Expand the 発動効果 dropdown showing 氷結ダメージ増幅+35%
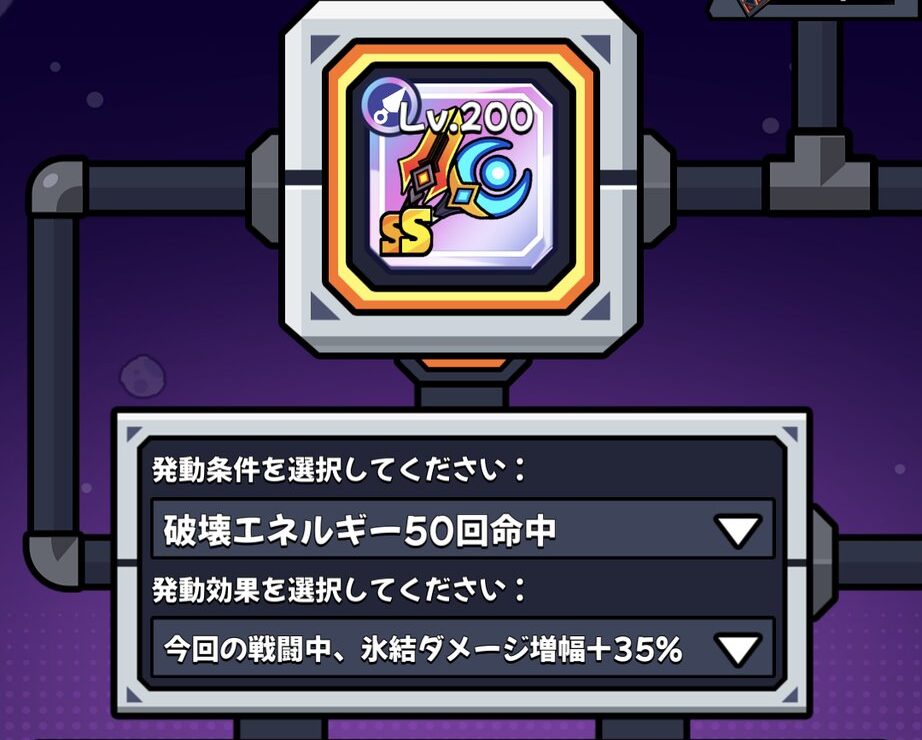This screenshot has width=922, height=740. (x=462, y=648)
